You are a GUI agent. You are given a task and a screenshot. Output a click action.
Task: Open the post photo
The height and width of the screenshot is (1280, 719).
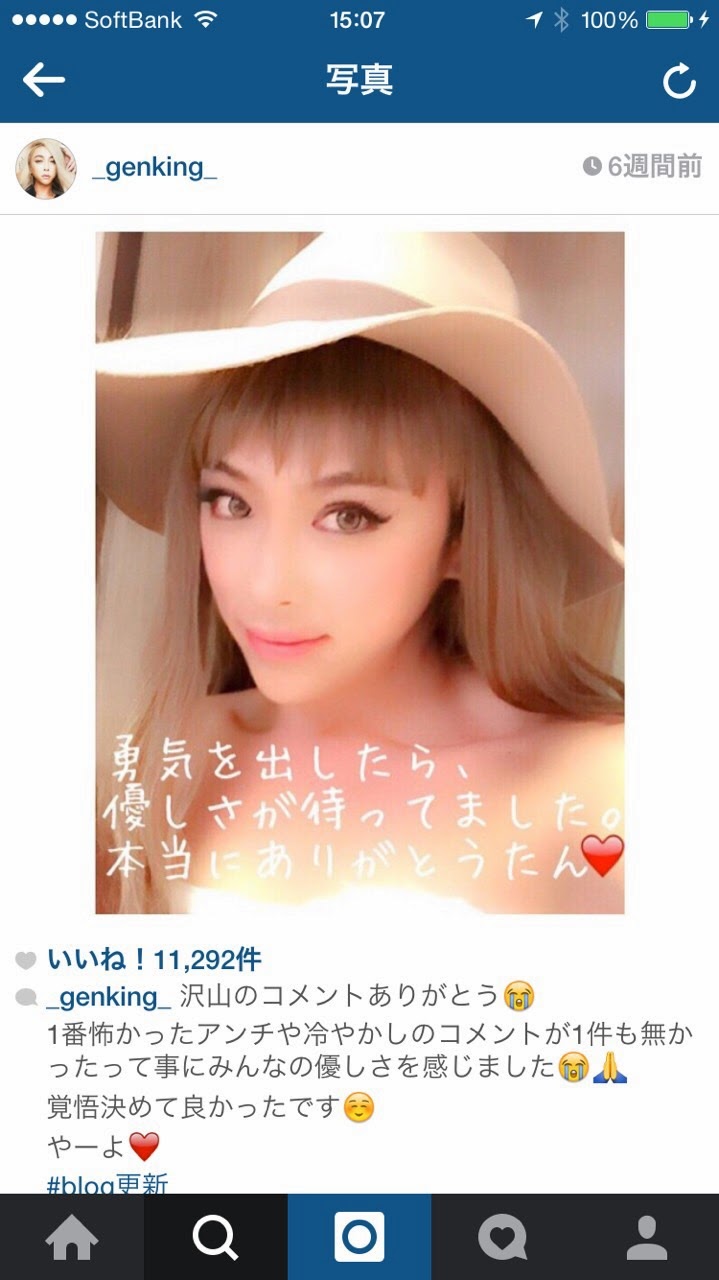click(x=360, y=572)
